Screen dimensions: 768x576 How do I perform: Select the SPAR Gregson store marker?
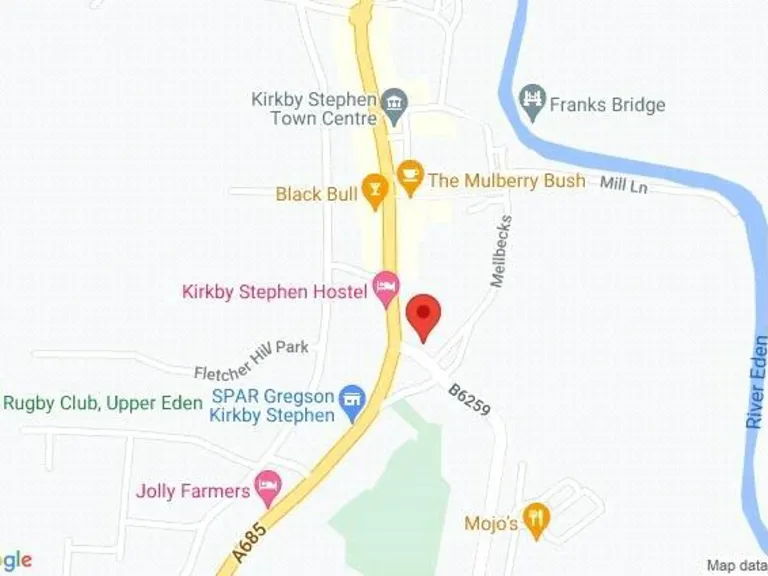tap(352, 401)
